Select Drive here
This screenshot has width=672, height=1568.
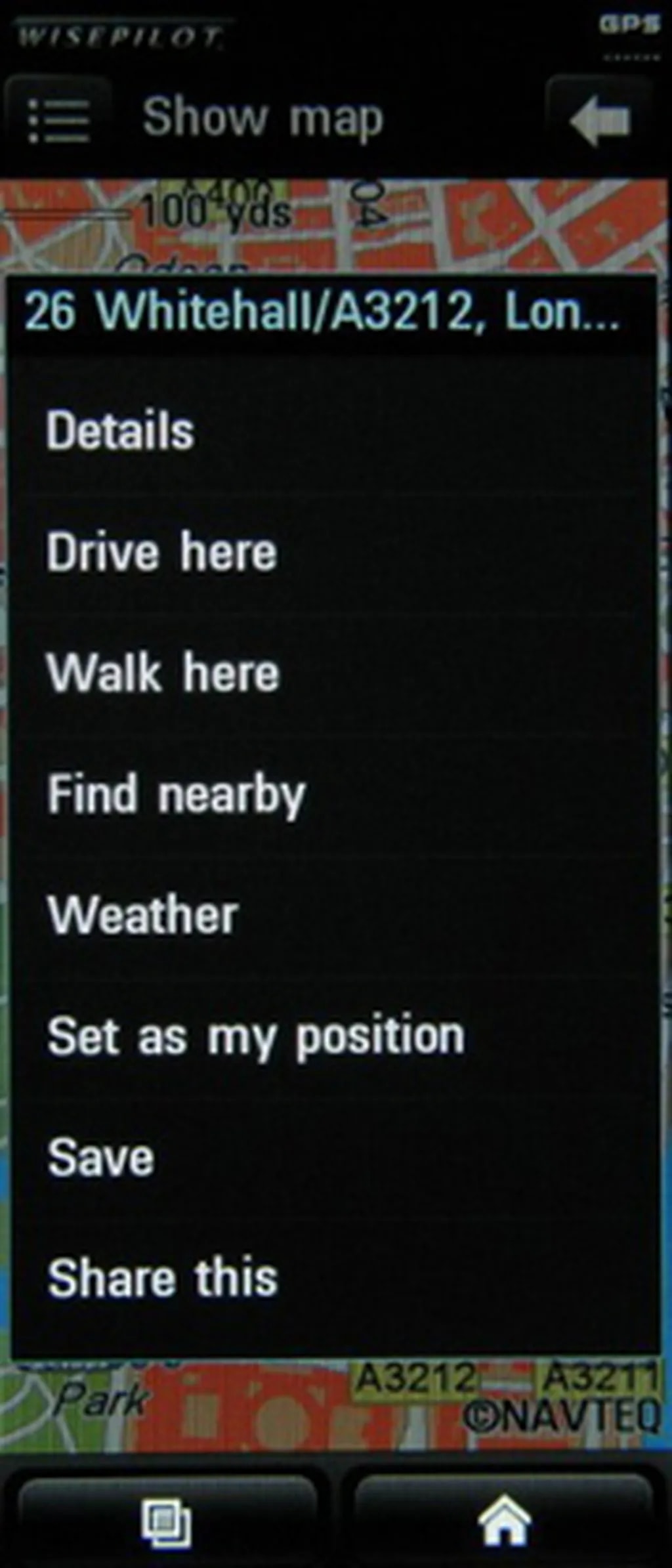[161, 552]
